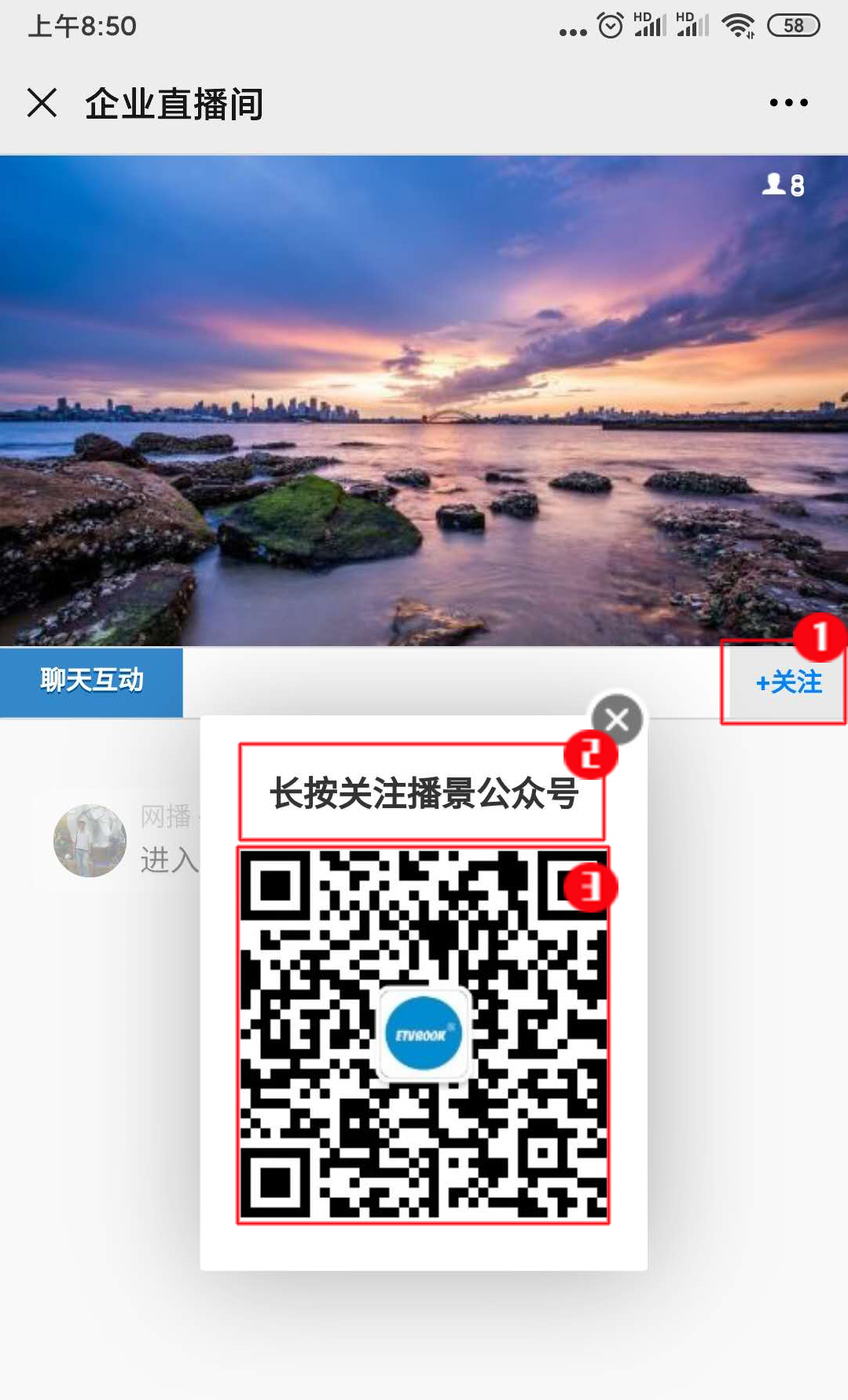848x1400 pixels.
Task: Switch to the 聊天互动 tab
Action: click(x=91, y=682)
